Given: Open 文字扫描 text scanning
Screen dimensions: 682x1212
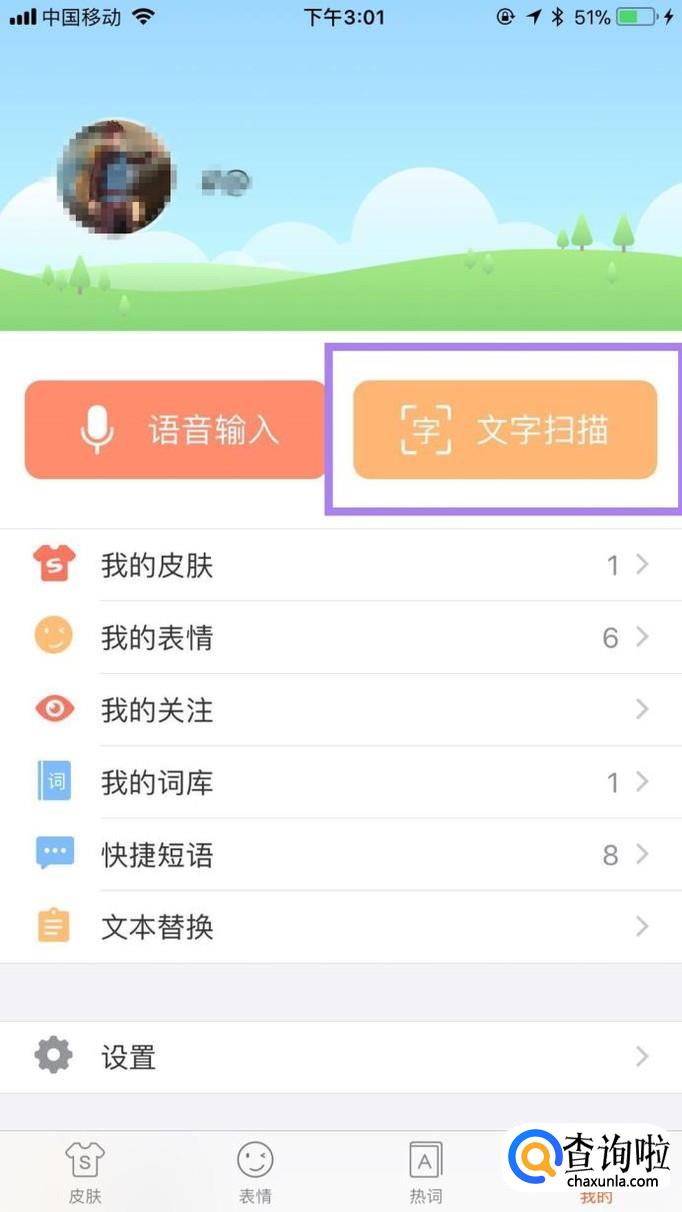Looking at the screenshot, I should [505, 430].
